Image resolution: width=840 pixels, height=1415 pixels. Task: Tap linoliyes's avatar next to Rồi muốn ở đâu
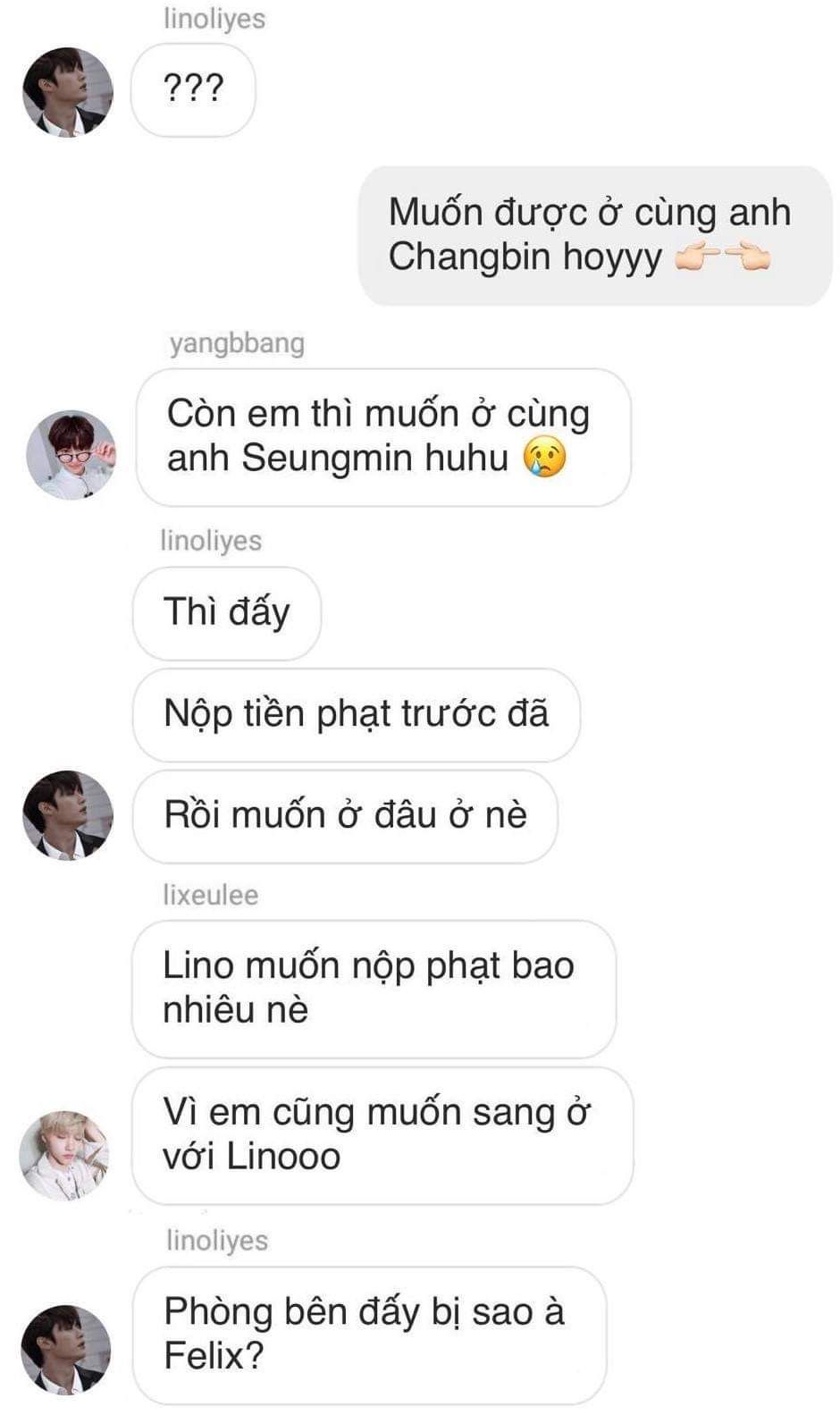tap(67, 815)
